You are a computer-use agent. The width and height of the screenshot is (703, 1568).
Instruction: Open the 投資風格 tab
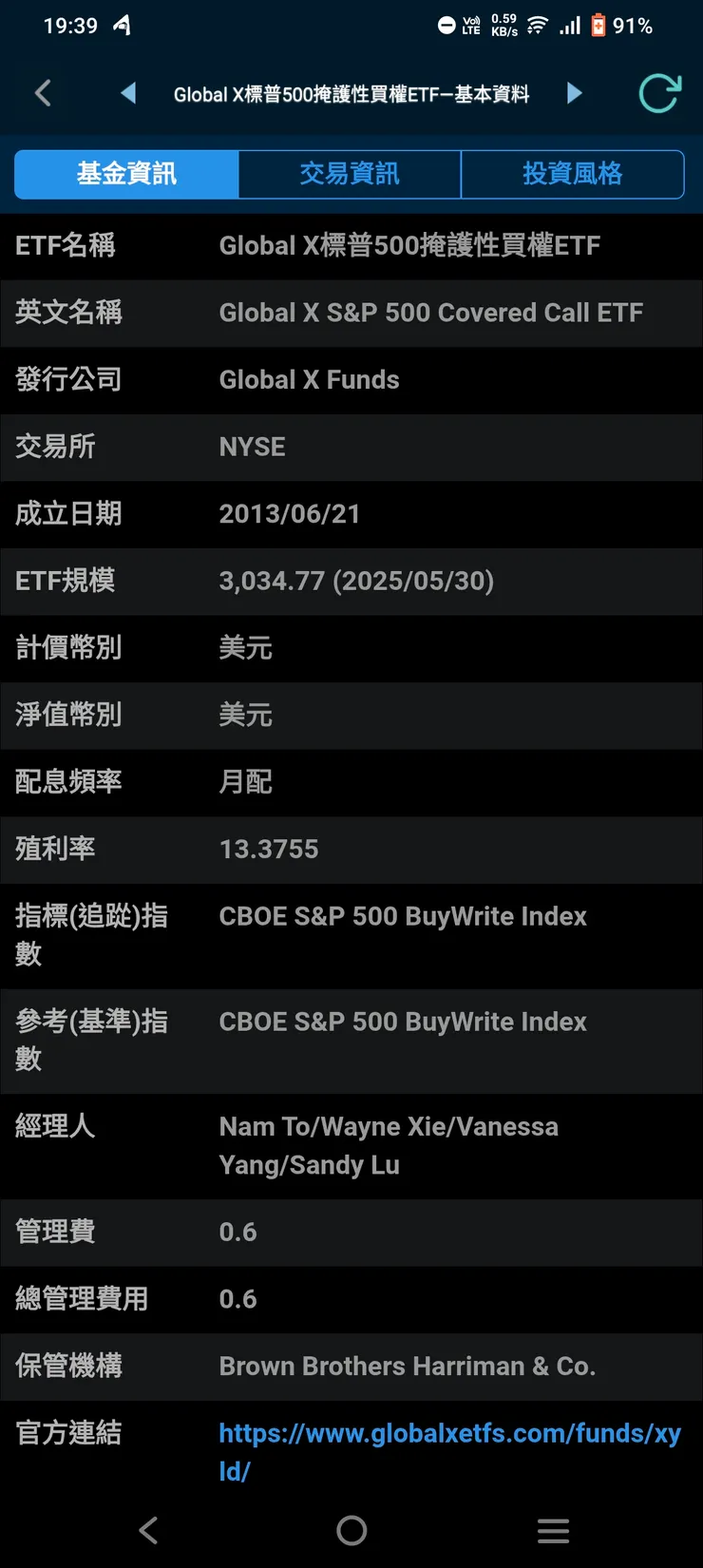point(574,174)
